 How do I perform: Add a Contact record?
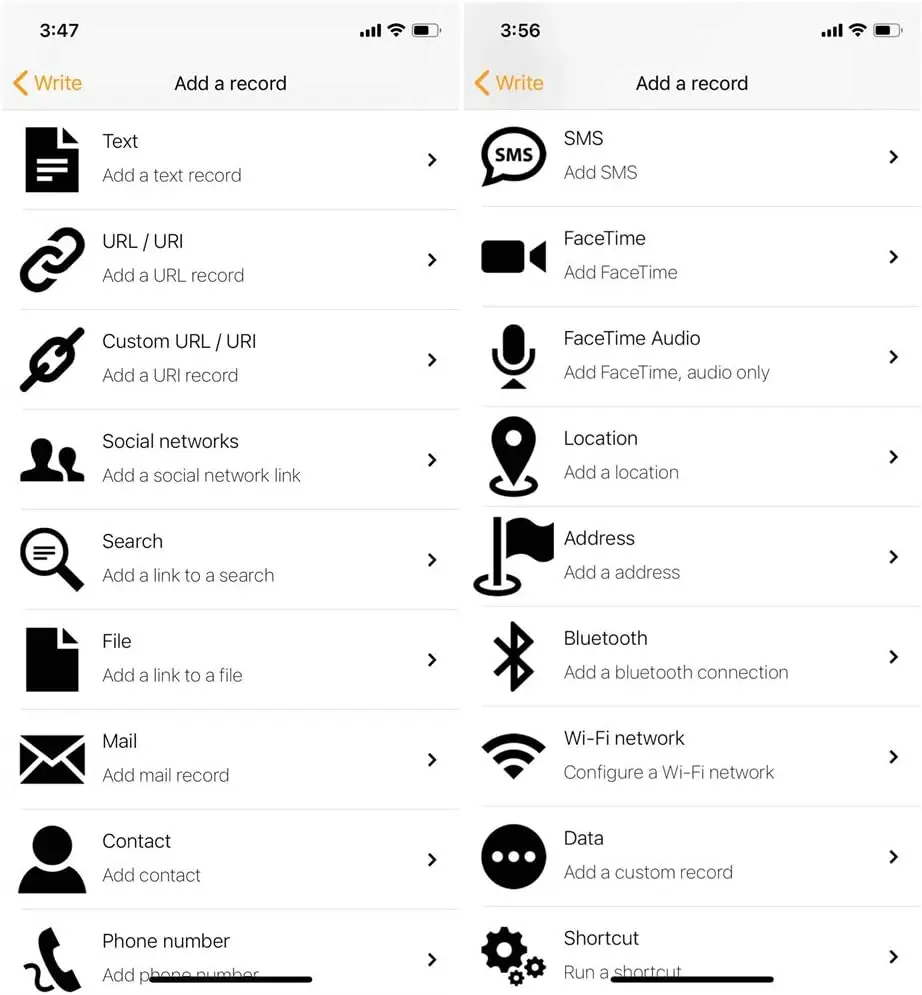(x=230, y=859)
